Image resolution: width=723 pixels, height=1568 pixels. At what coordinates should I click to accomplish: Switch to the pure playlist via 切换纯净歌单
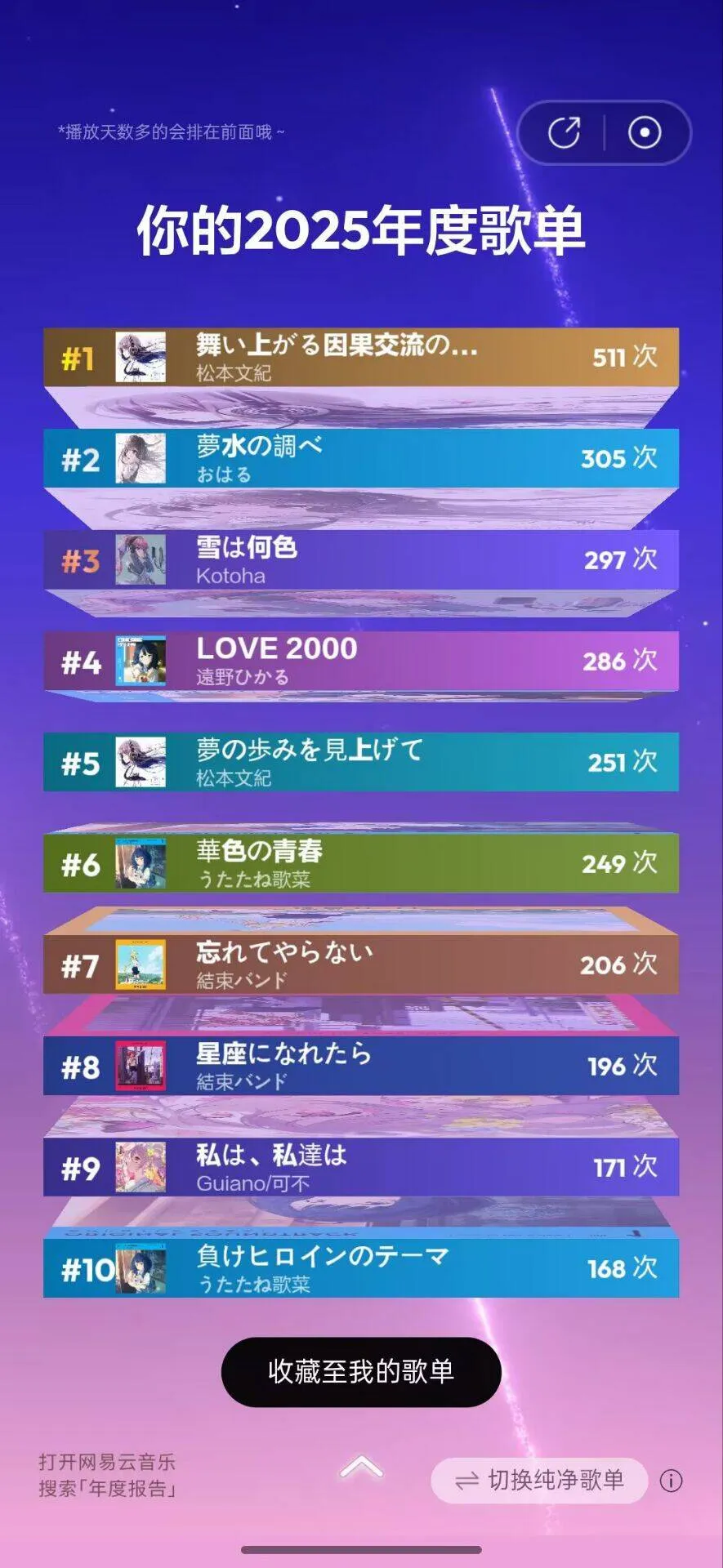pyautogui.click(x=539, y=1480)
